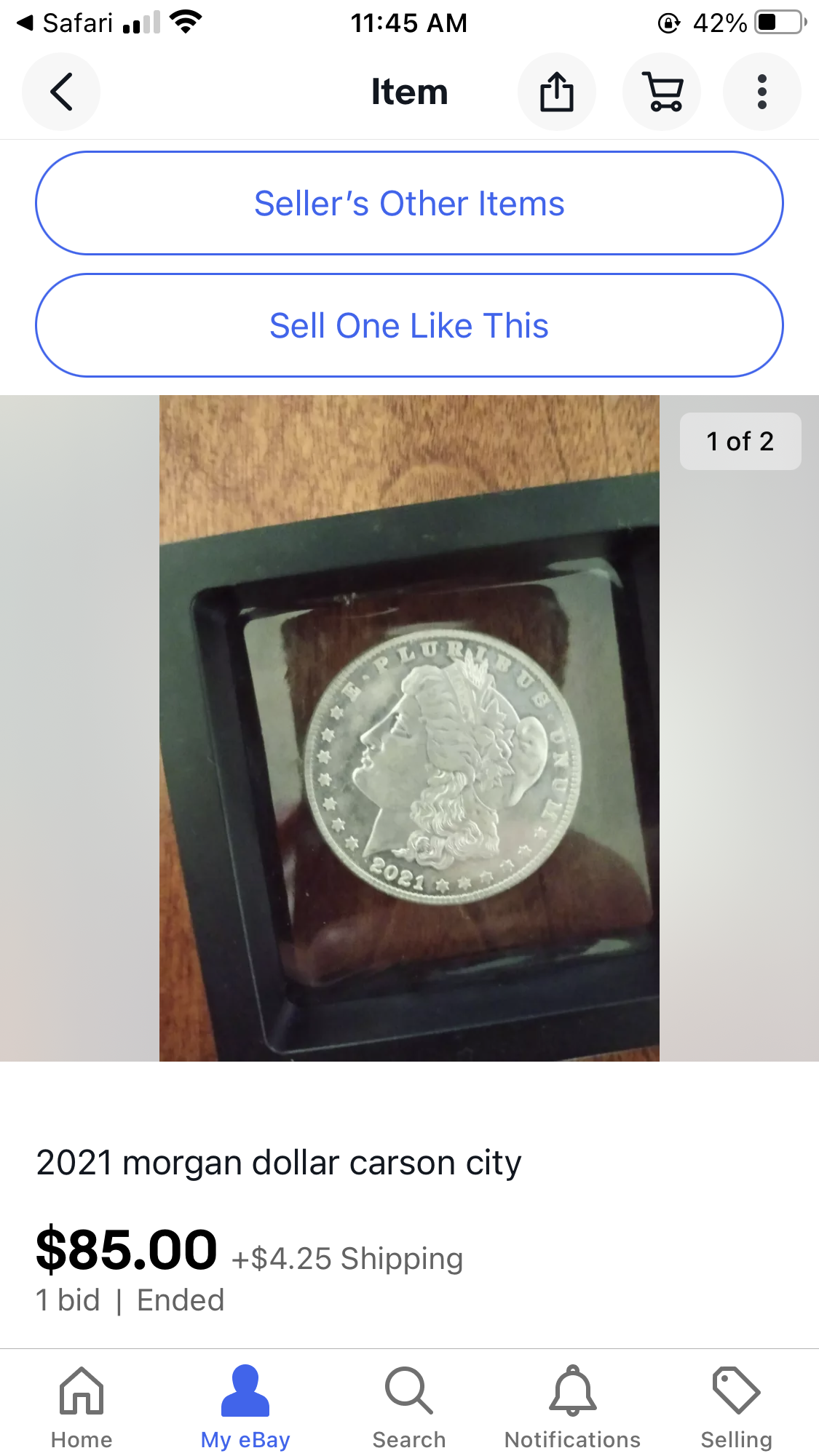819x1456 pixels.
Task: Open the three-dot overflow menu
Action: [762, 92]
